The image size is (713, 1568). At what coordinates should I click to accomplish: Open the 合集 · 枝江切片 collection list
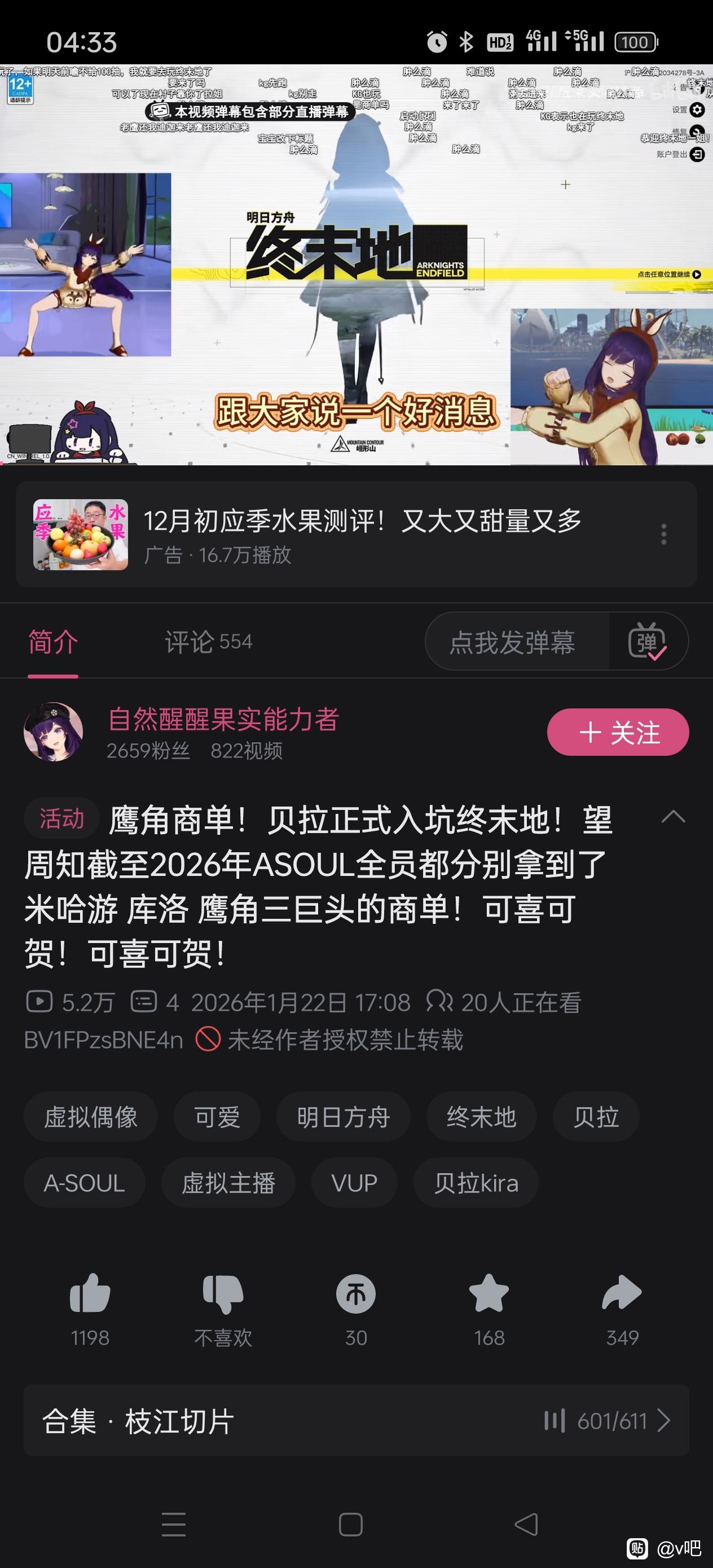pyautogui.click(x=356, y=1421)
